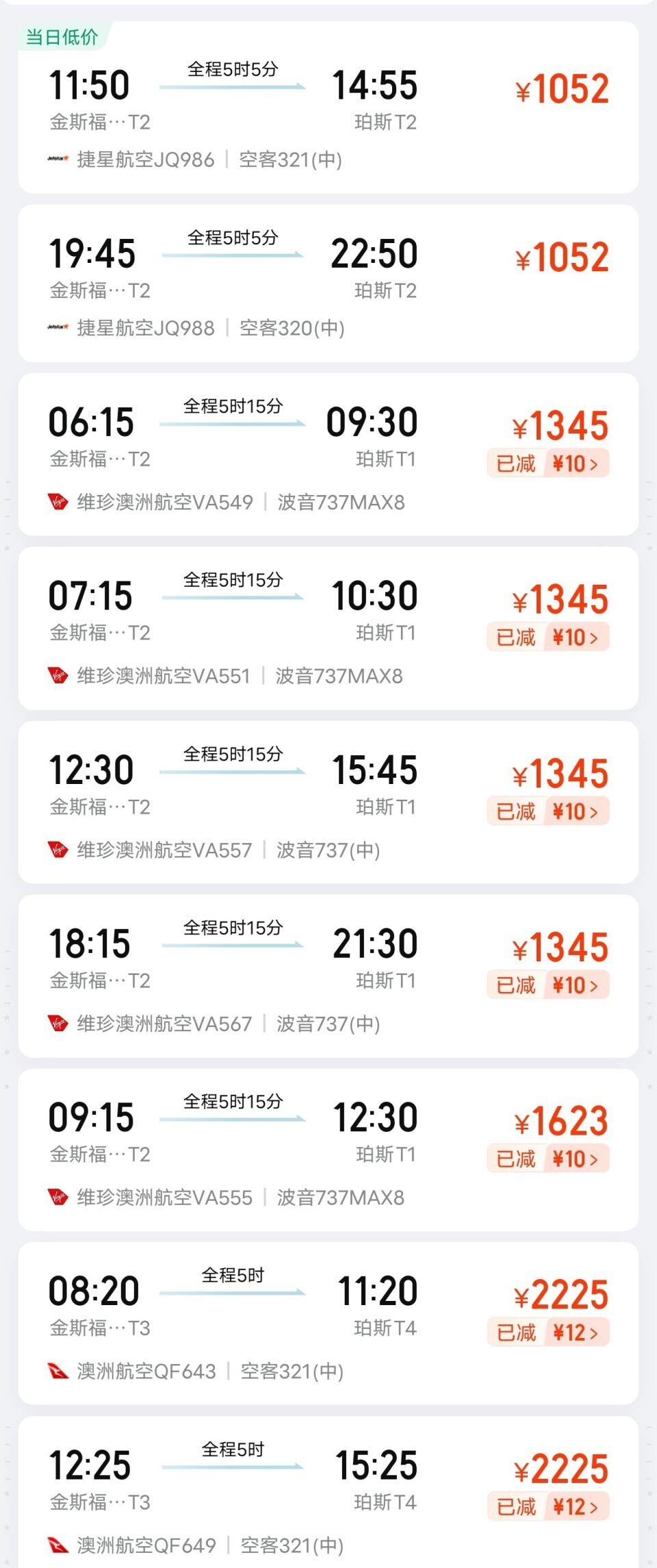
Task: See the ¥12 discount details for QF643
Action: click(x=548, y=1332)
